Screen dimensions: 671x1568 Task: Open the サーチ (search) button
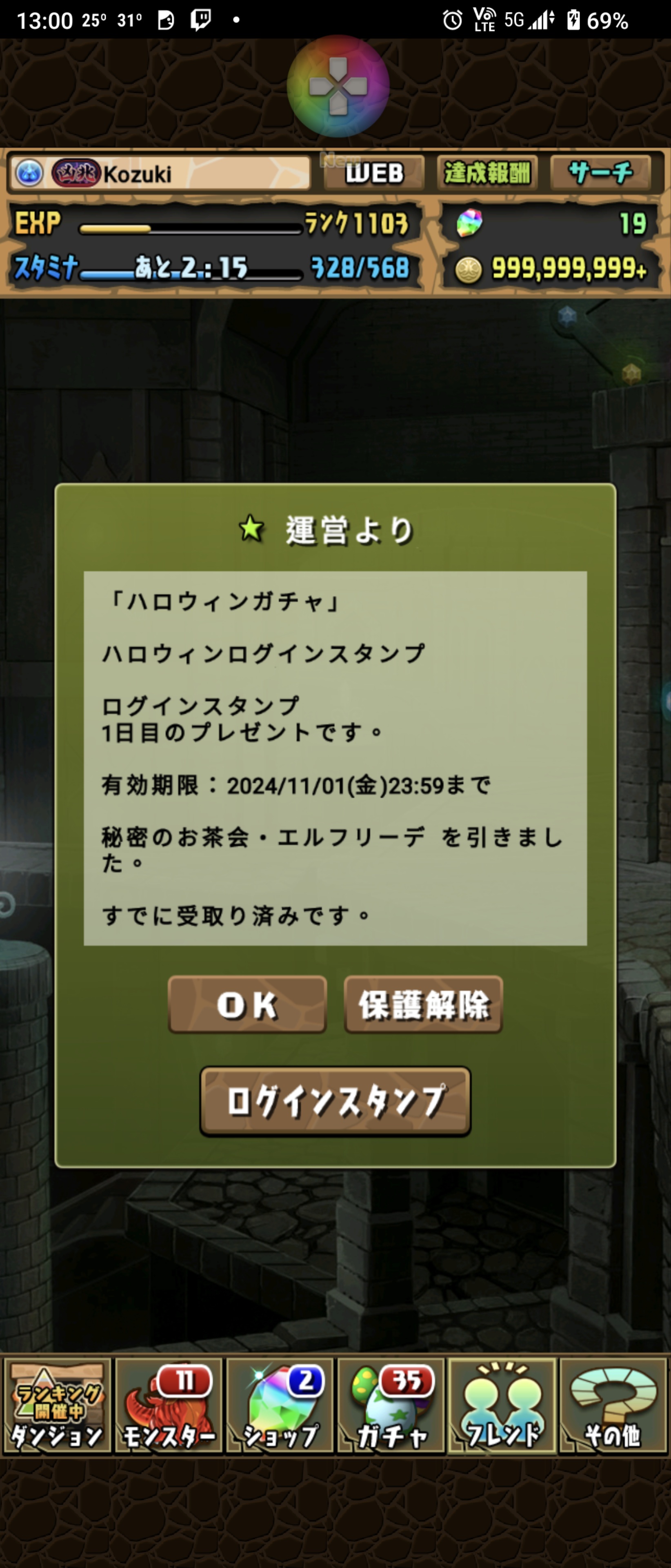tap(600, 174)
